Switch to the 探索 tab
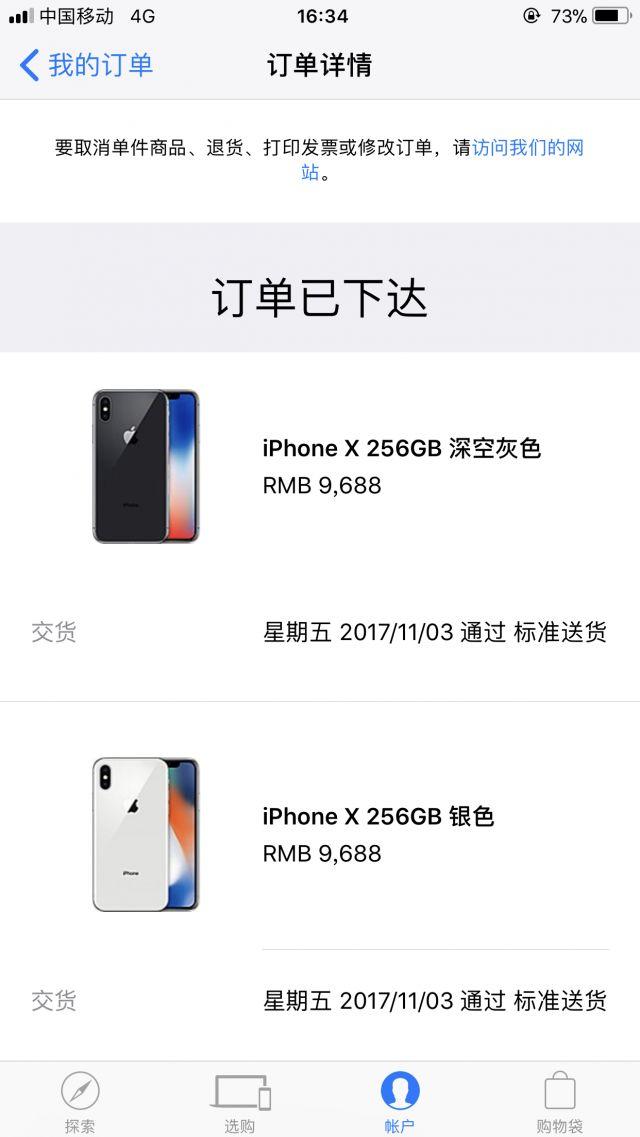Screen dimensions: 640x1137 pos(80,1100)
